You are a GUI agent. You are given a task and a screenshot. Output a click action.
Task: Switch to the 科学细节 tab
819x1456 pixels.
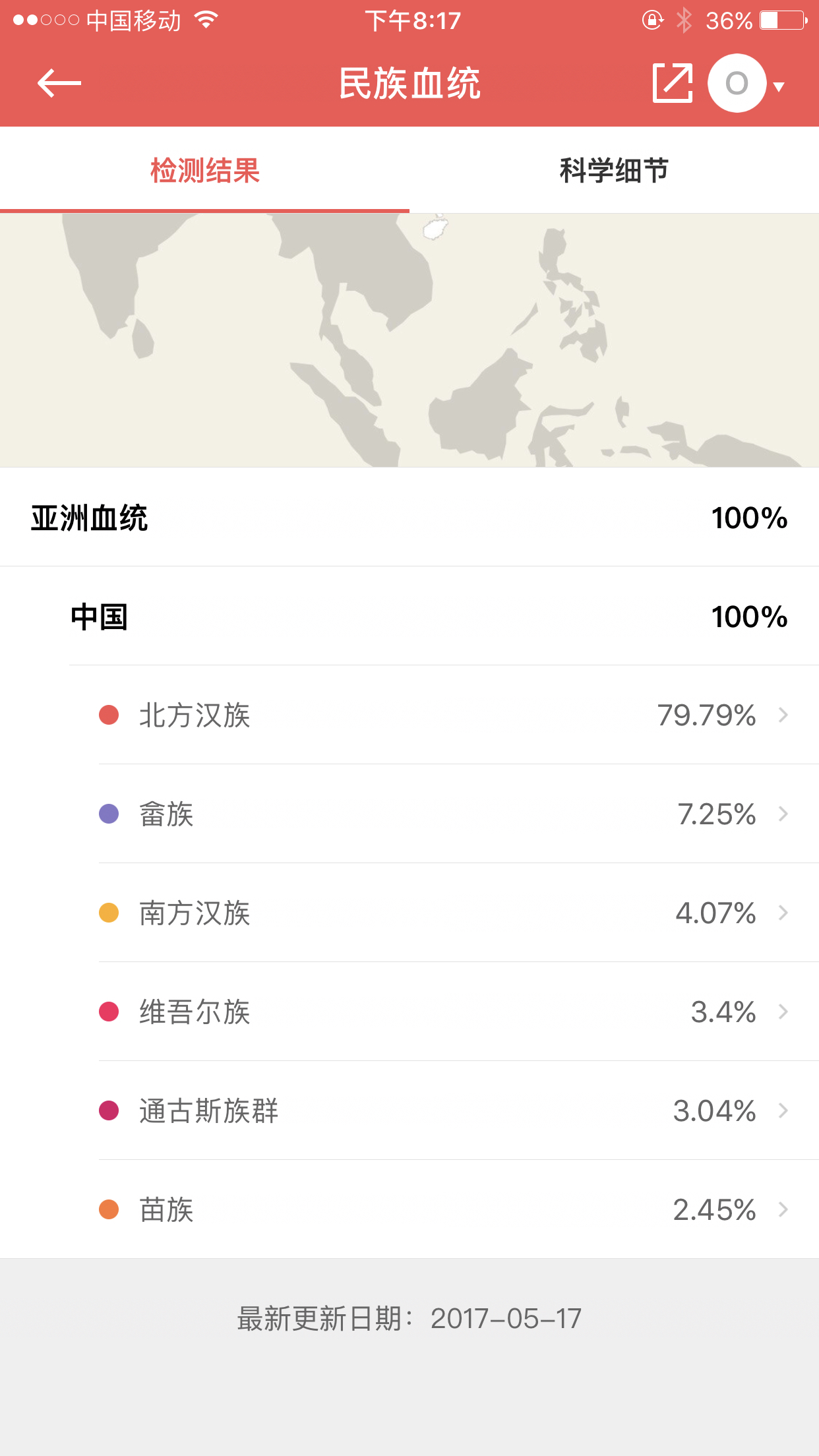coord(614,170)
